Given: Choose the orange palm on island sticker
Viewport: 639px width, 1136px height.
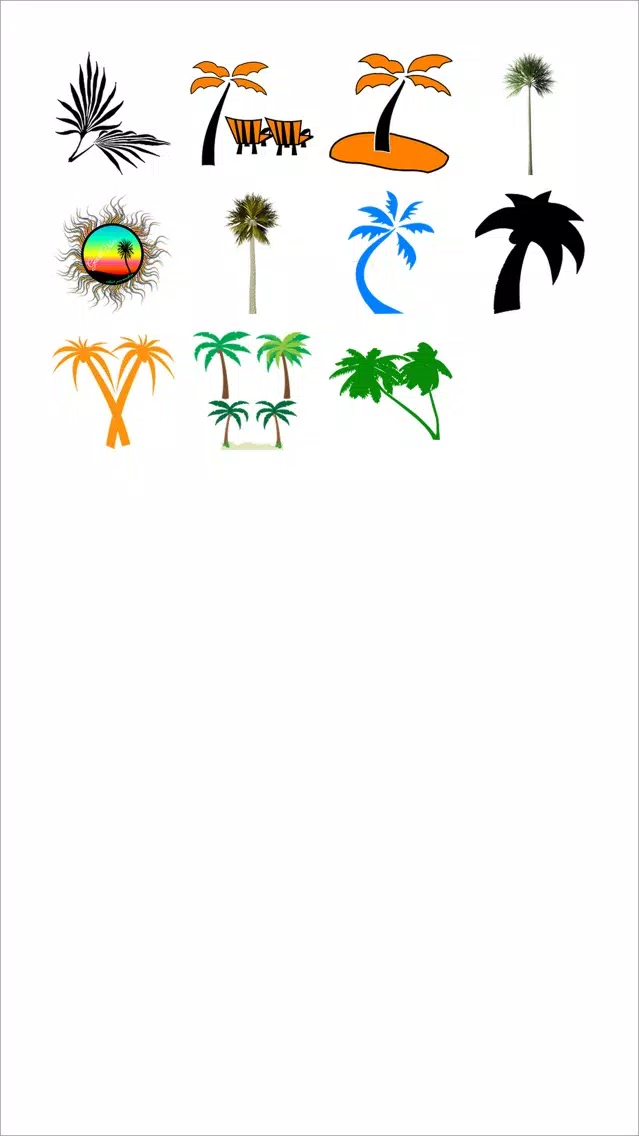Looking at the screenshot, I should pyautogui.click(x=389, y=112).
